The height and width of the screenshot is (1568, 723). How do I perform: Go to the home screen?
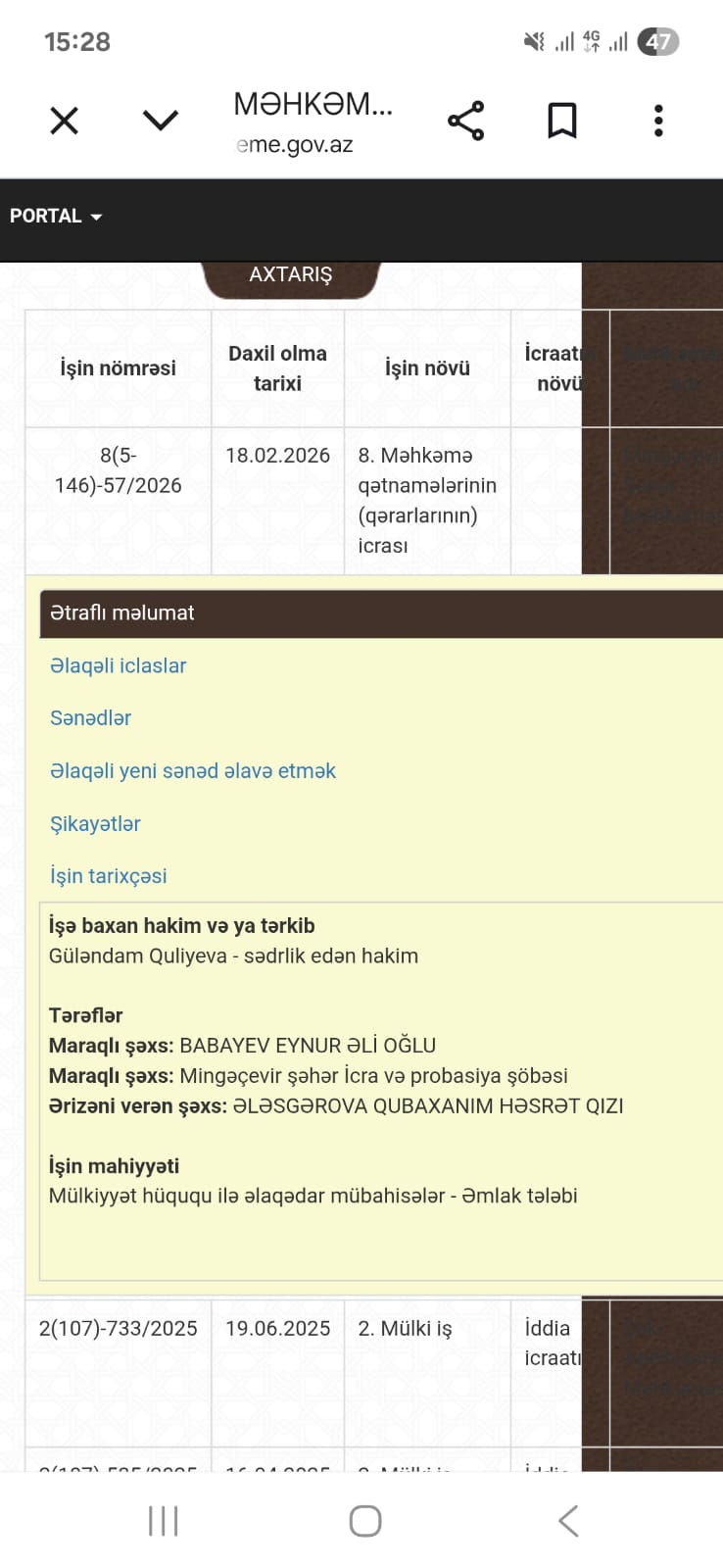364,1521
